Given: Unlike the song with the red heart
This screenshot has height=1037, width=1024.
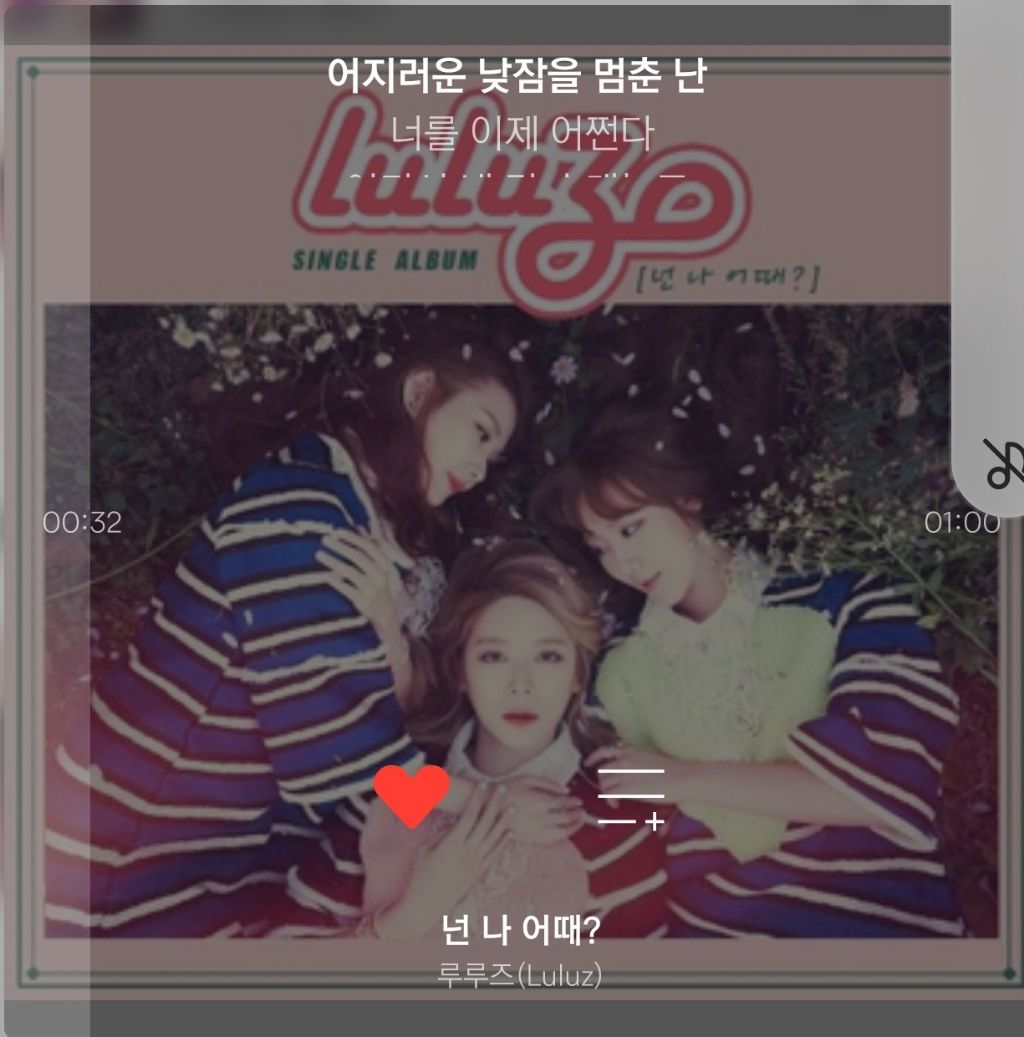Looking at the screenshot, I should pyautogui.click(x=412, y=796).
